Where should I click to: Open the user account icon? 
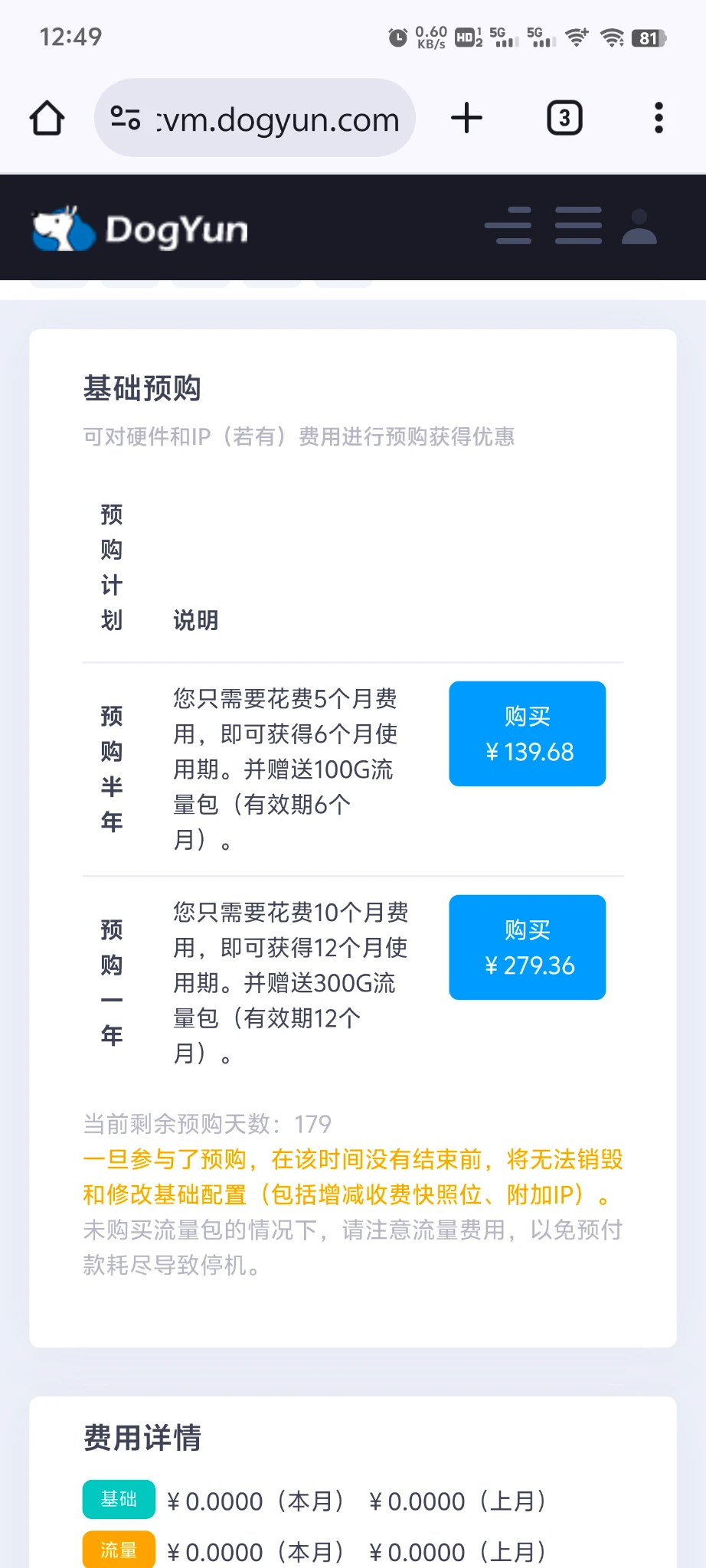coord(639,226)
